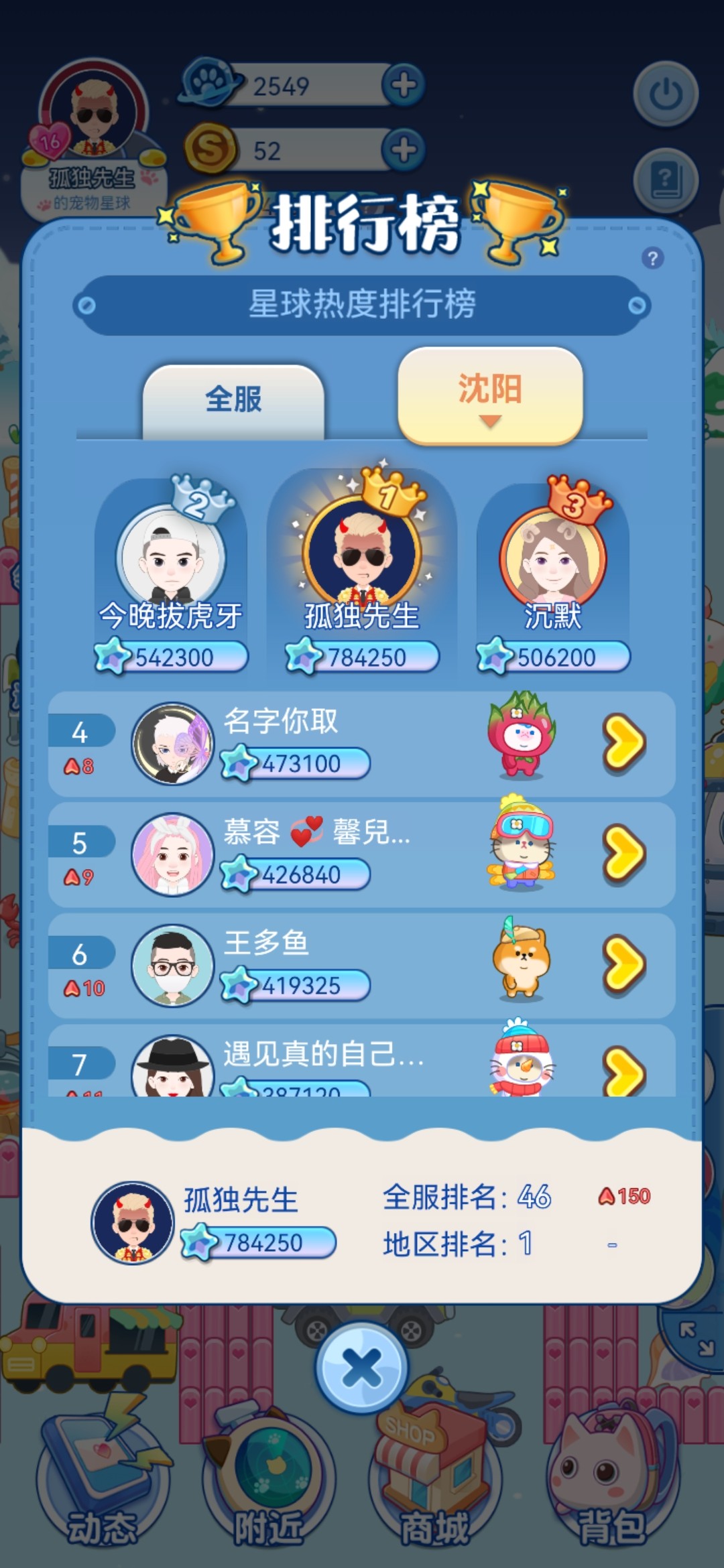Tap the arrow for 遇见真的自己
The image size is (724, 1568).
pyautogui.click(x=625, y=1071)
